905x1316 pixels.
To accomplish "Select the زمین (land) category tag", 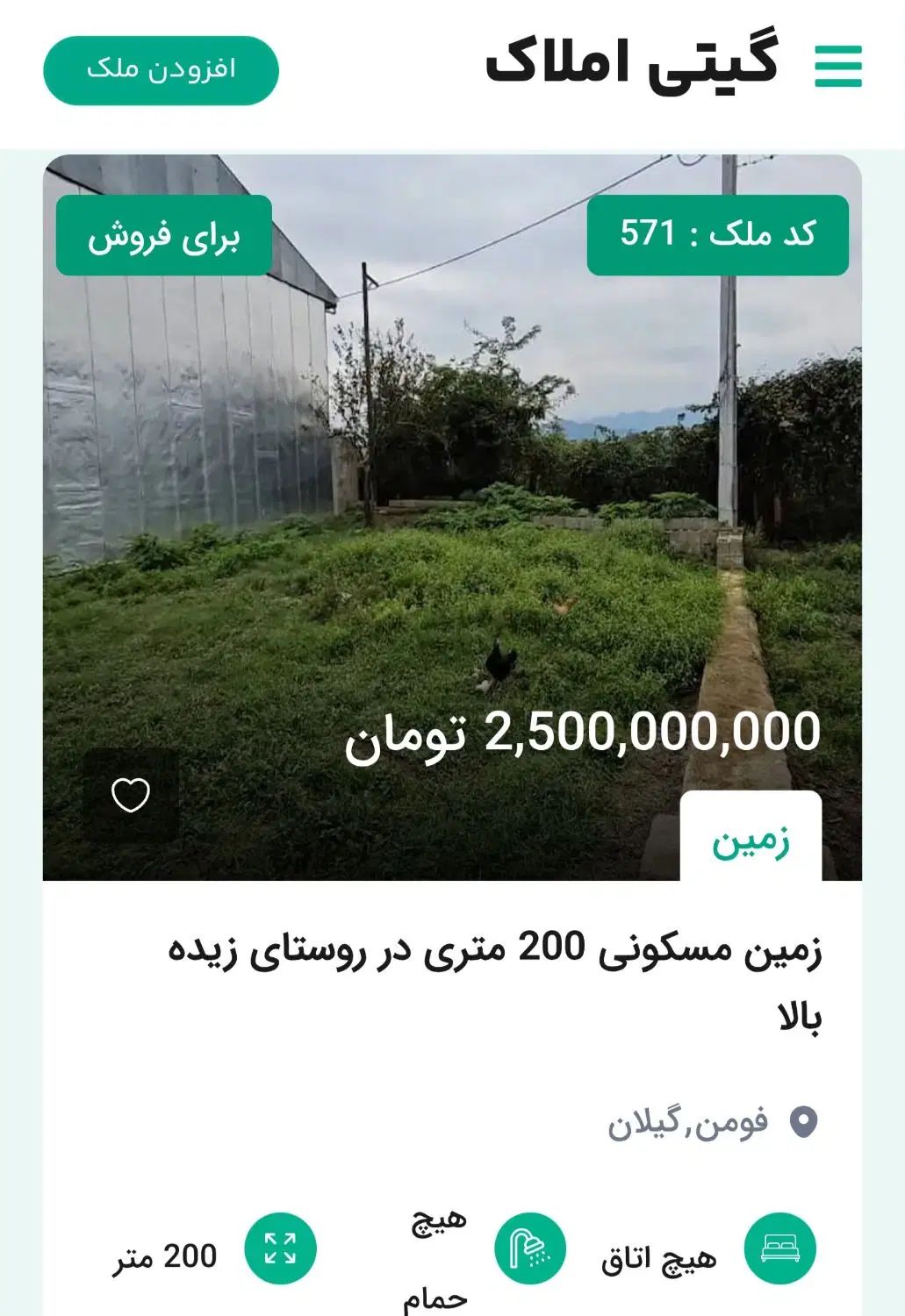I will pos(751,840).
